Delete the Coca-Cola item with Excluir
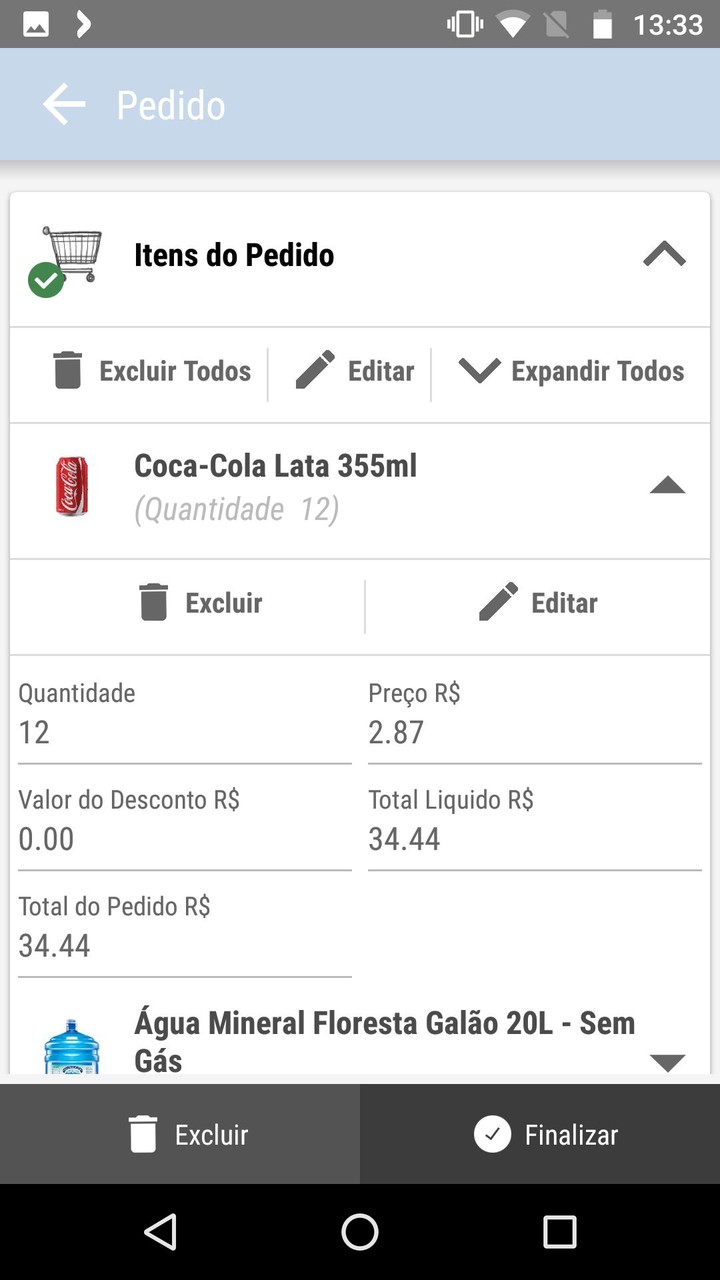The height and width of the screenshot is (1280, 720). pos(201,603)
